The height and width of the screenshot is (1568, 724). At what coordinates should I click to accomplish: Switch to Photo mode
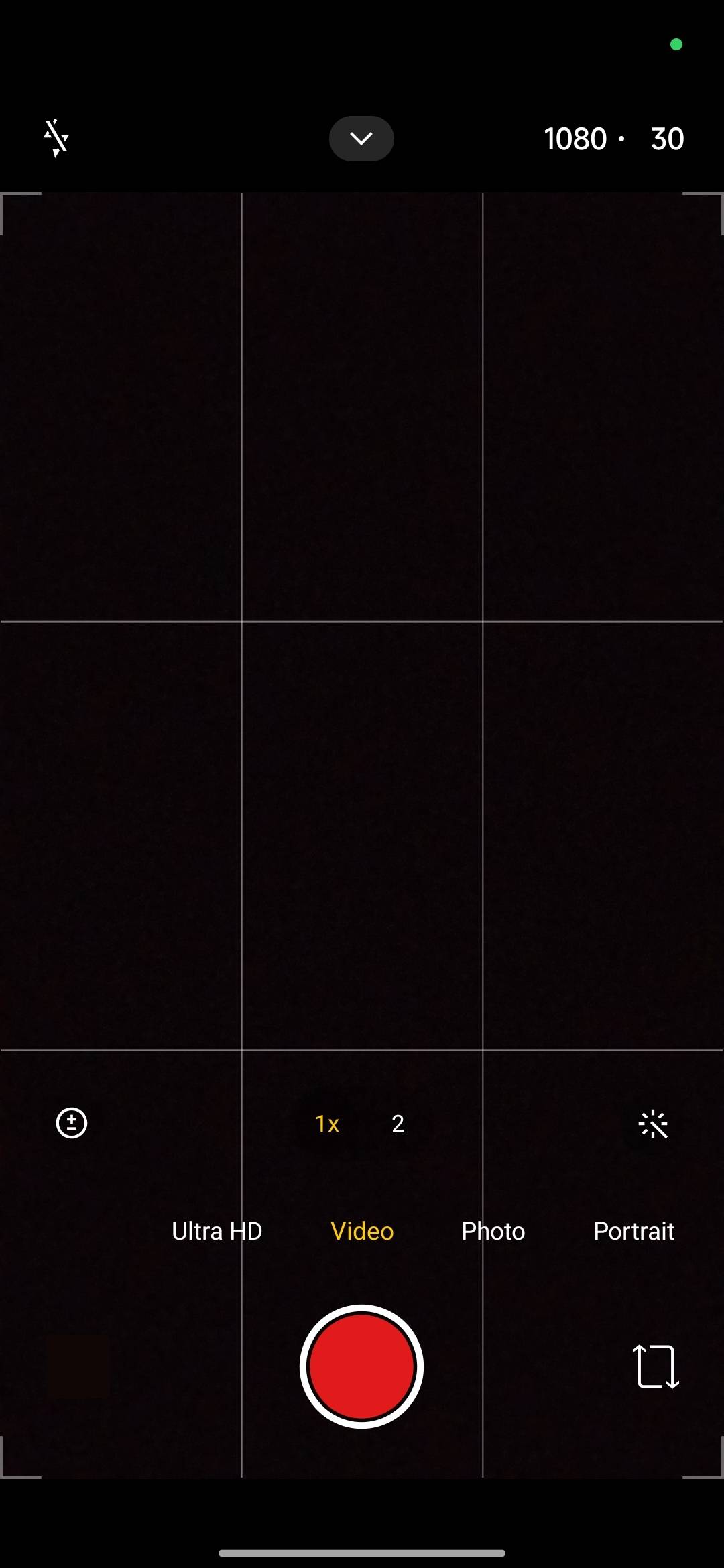(x=493, y=1231)
